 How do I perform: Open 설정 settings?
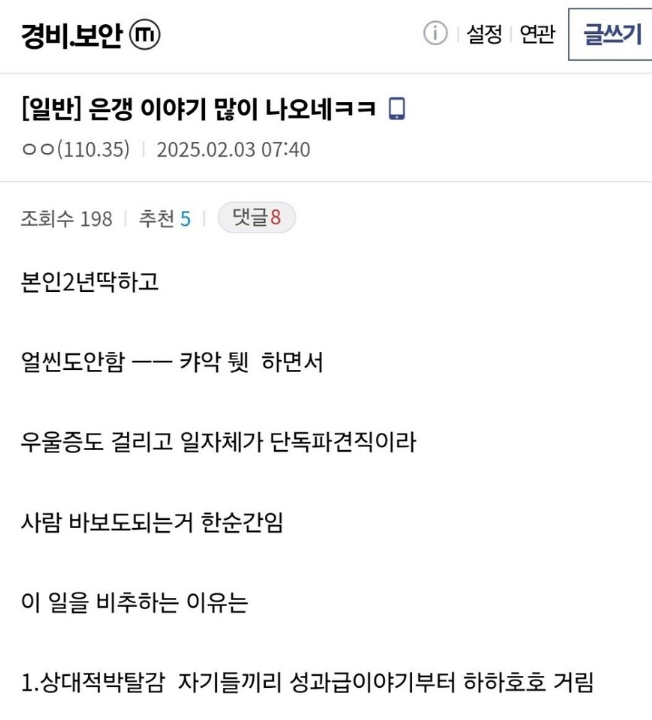click(484, 35)
